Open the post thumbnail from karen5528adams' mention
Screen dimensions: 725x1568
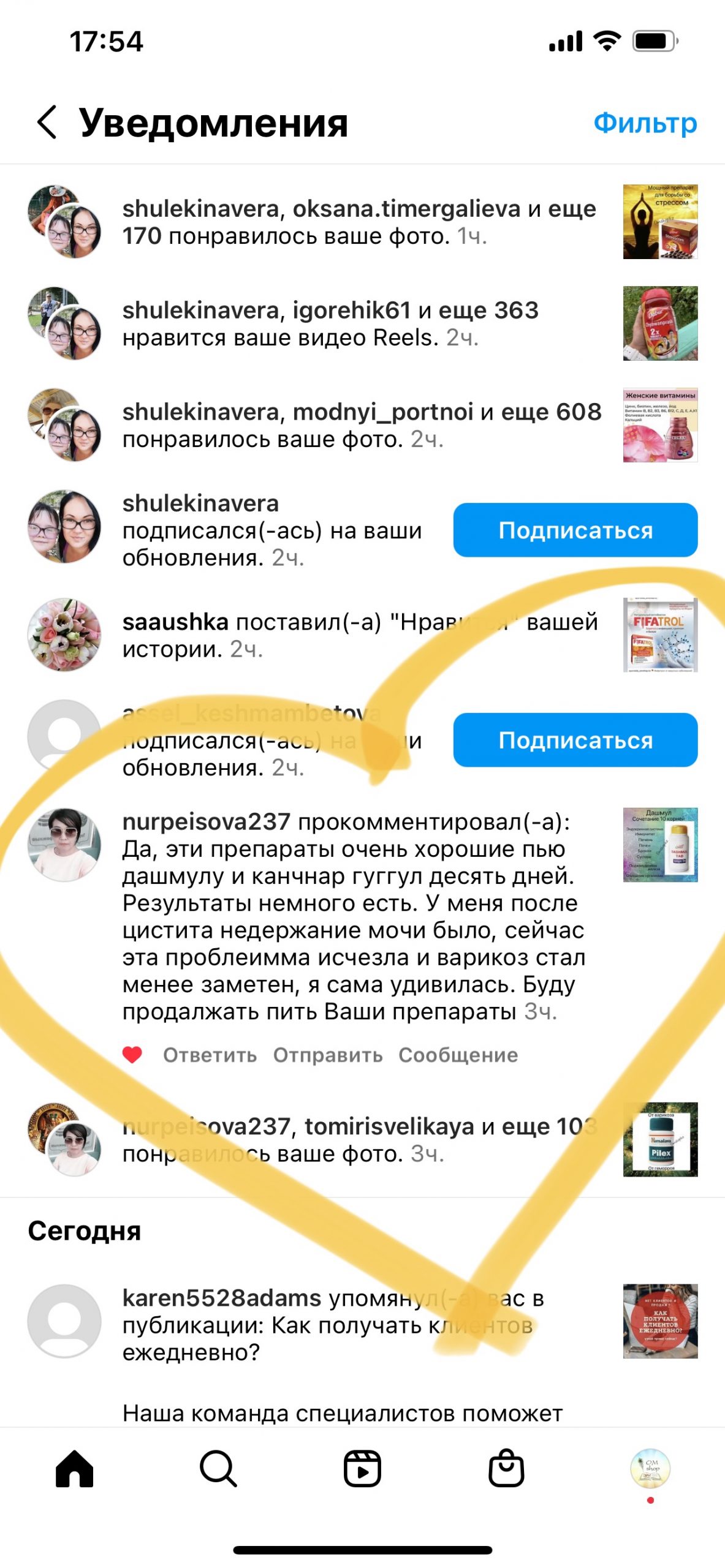pos(660,1321)
